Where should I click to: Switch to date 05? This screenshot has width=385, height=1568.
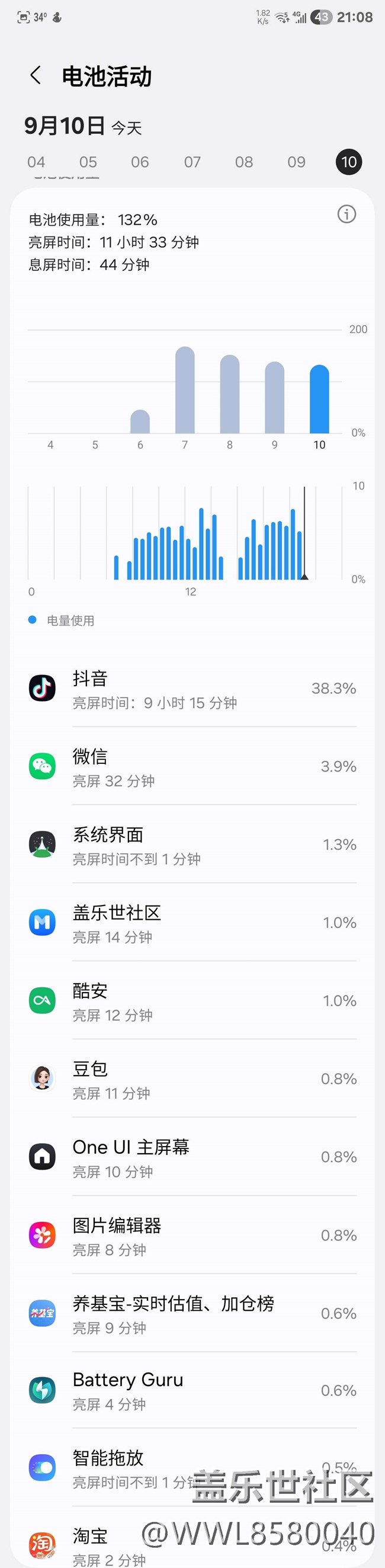(x=88, y=162)
